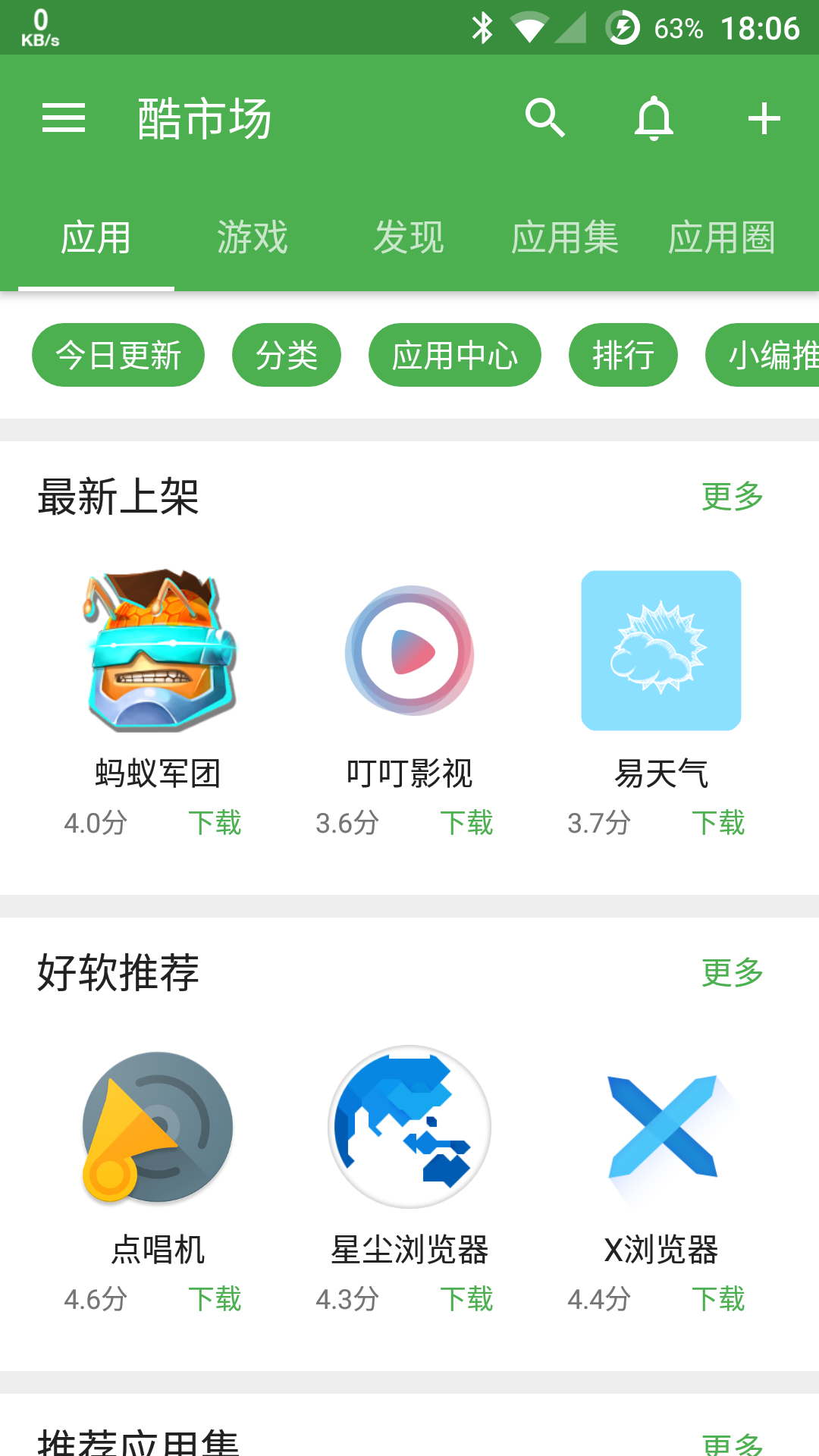Viewport: 819px width, 1456px height.
Task: Open the 星尘浏览器 app icon
Action: [409, 1128]
